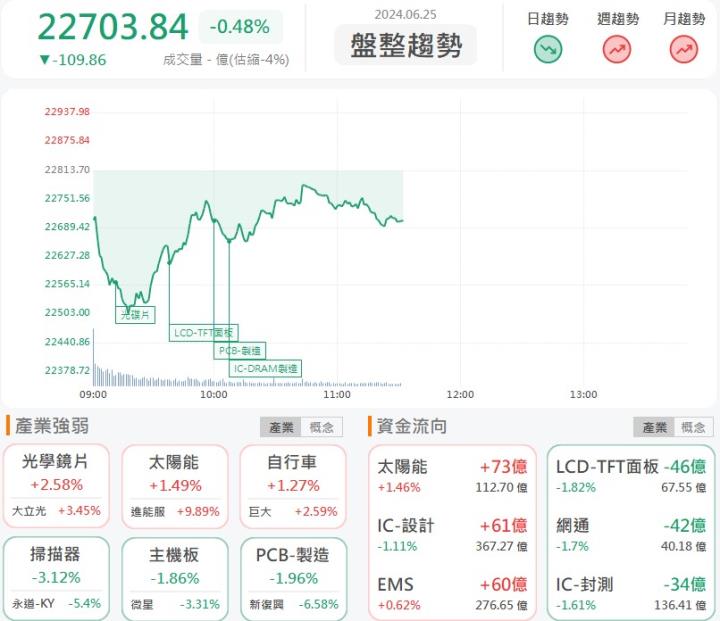Switch 資金流向 to the 概念 tab
The image size is (720, 621).
(x=694, y=427)
